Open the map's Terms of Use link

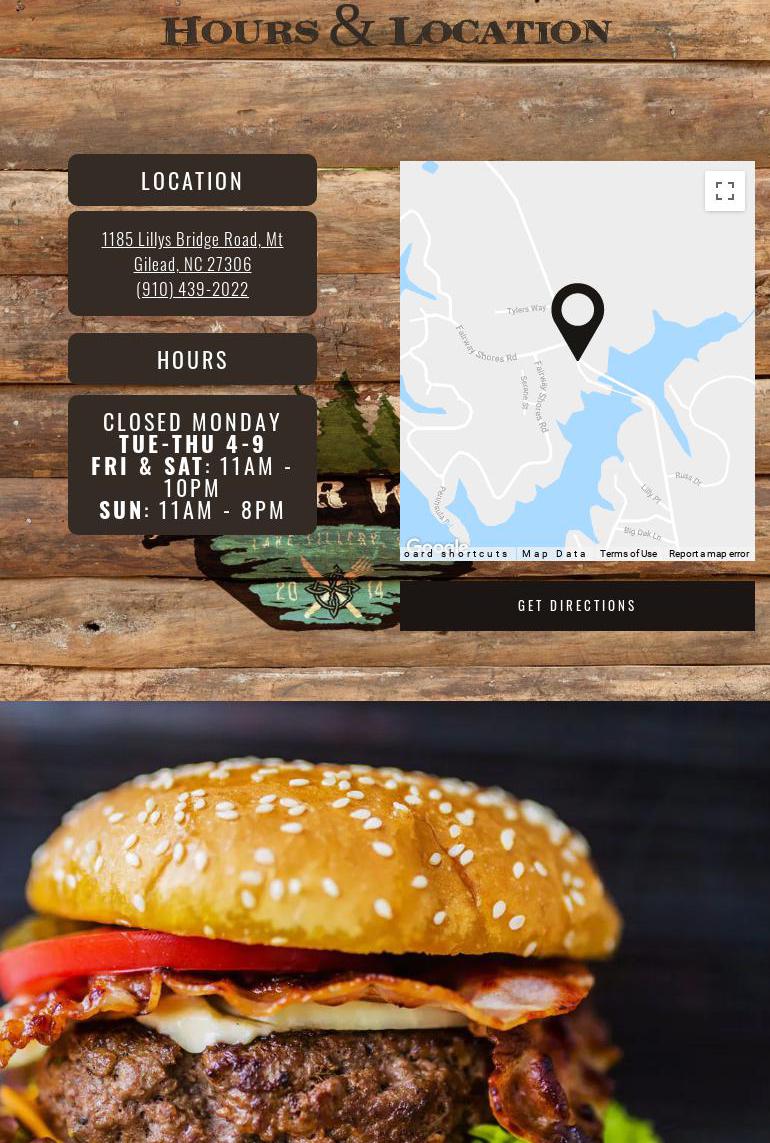[x=628, y=554]
